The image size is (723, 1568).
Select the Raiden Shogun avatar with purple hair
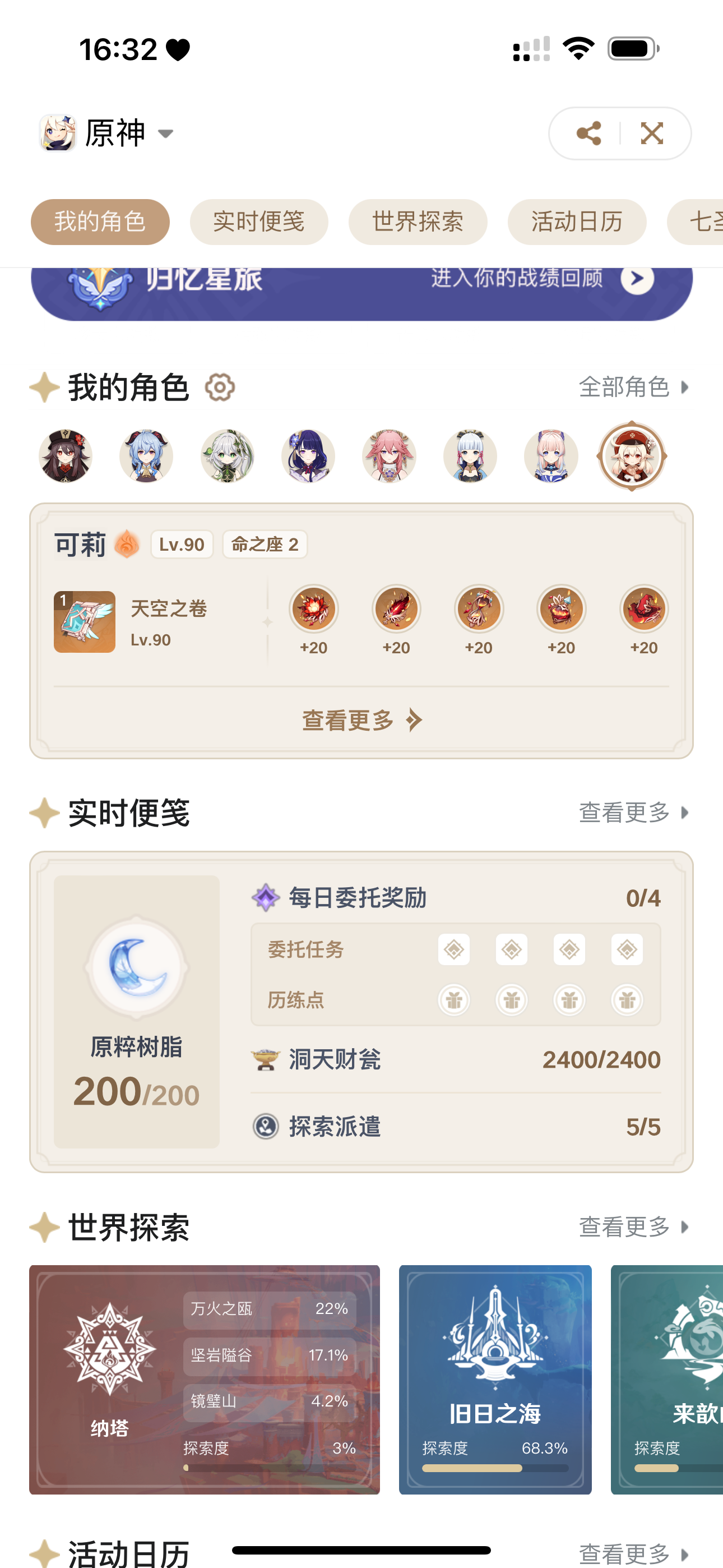pos(309,456)
